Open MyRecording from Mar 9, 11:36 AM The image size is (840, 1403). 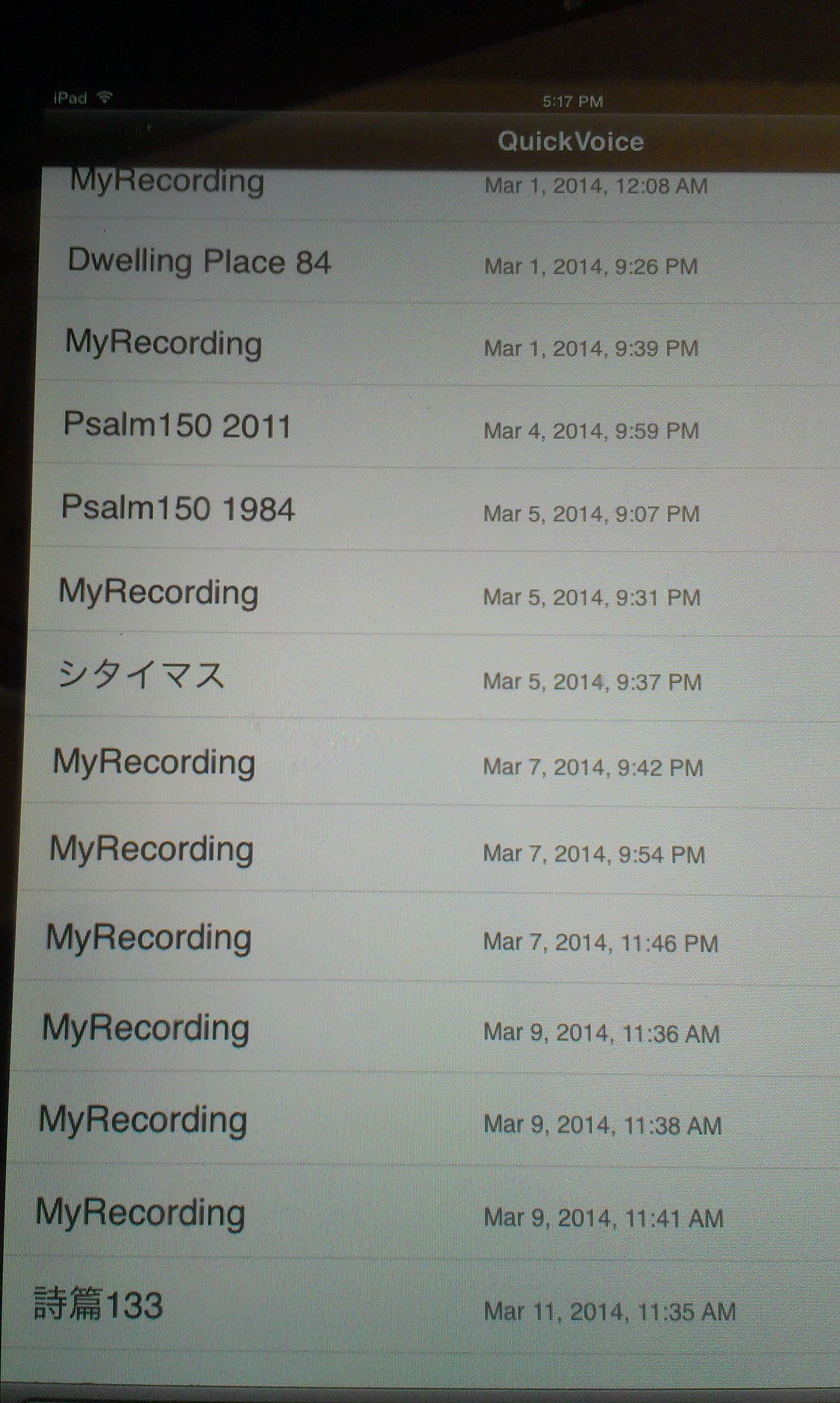tap(146, 1028)
